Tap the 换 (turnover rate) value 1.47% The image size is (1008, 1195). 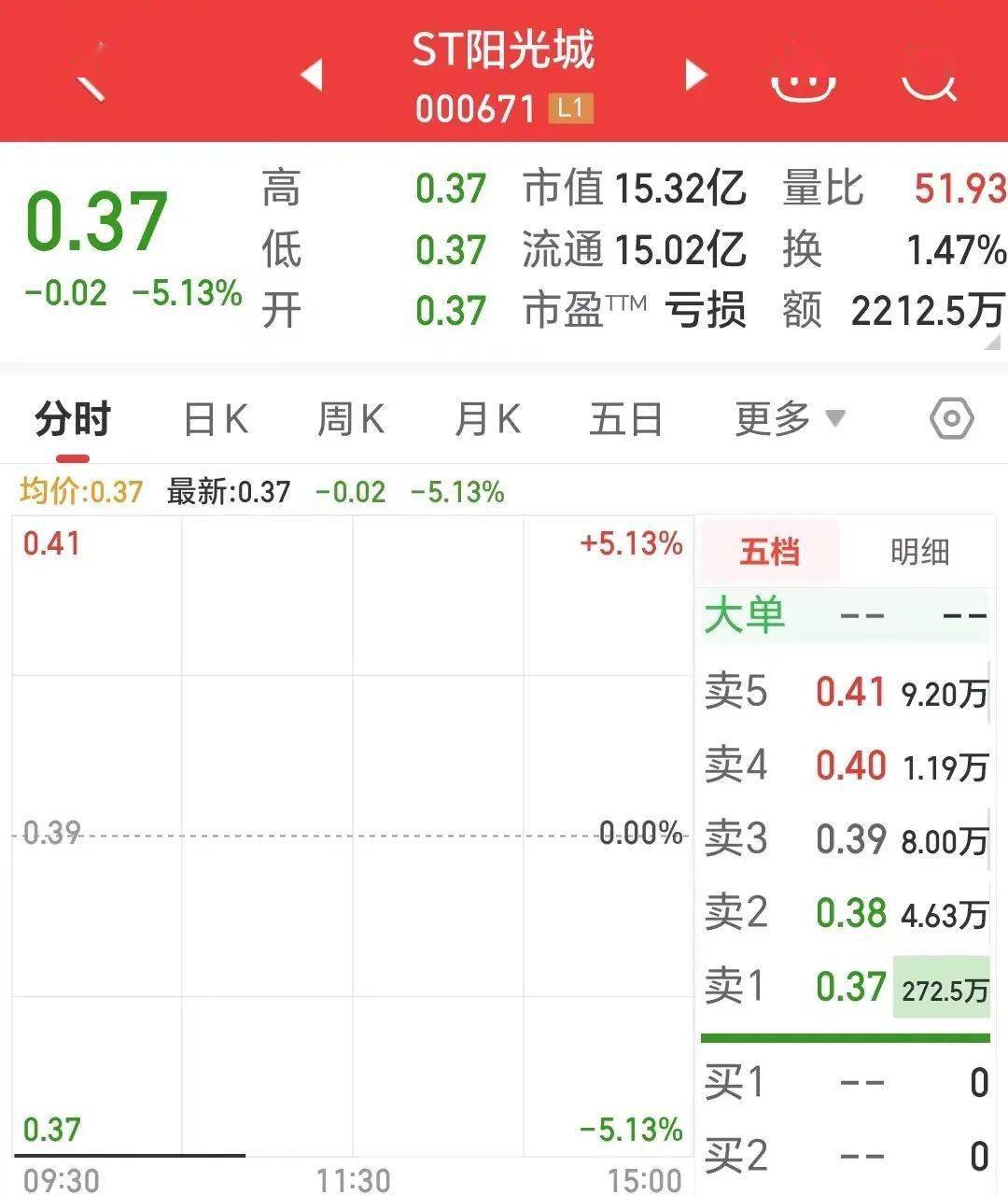(x=950, y=250)
